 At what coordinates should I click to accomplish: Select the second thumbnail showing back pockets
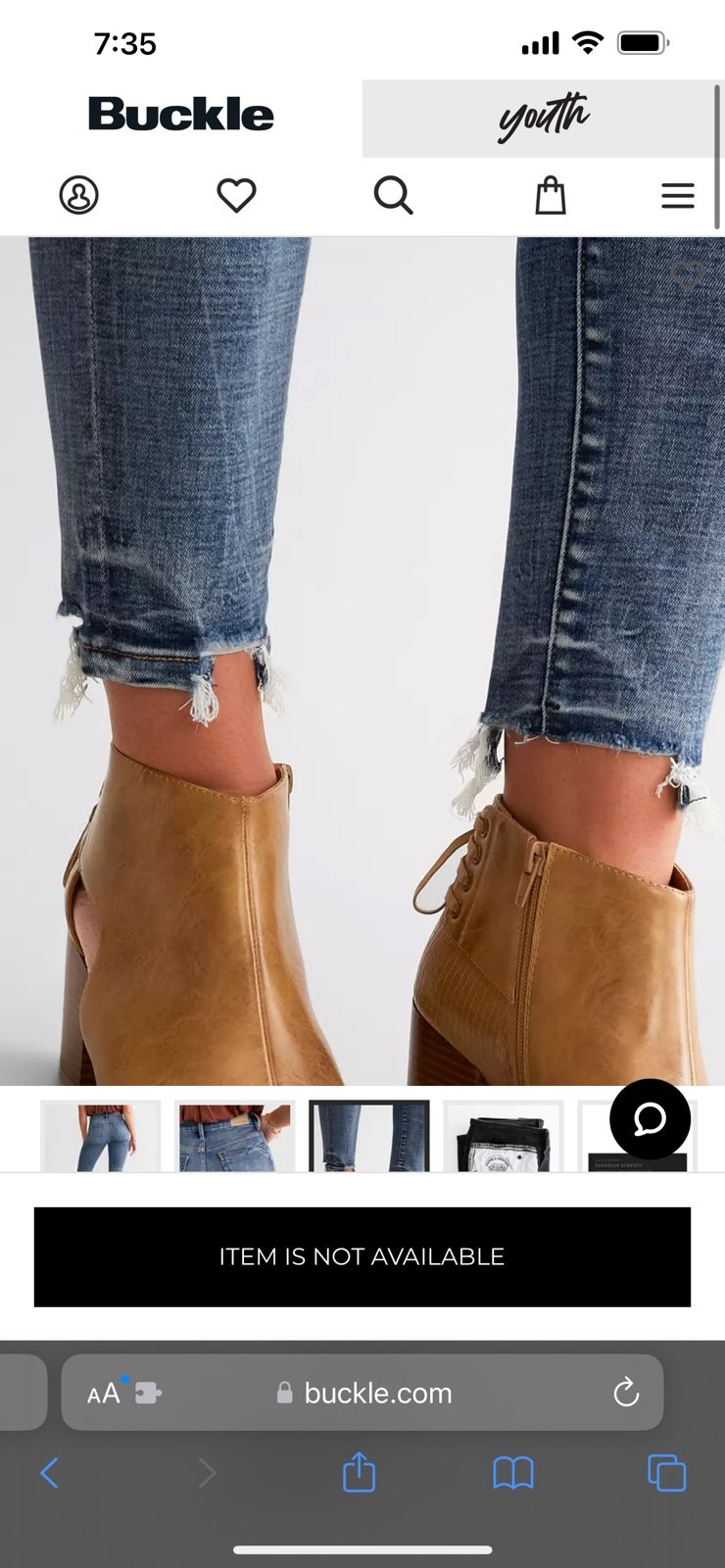point(235,1136)
